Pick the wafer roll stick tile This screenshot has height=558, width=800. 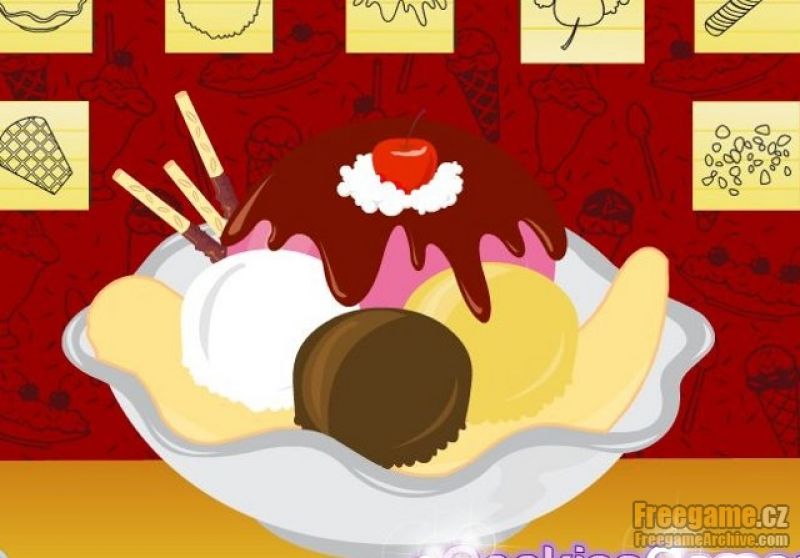tap(746, 22)
